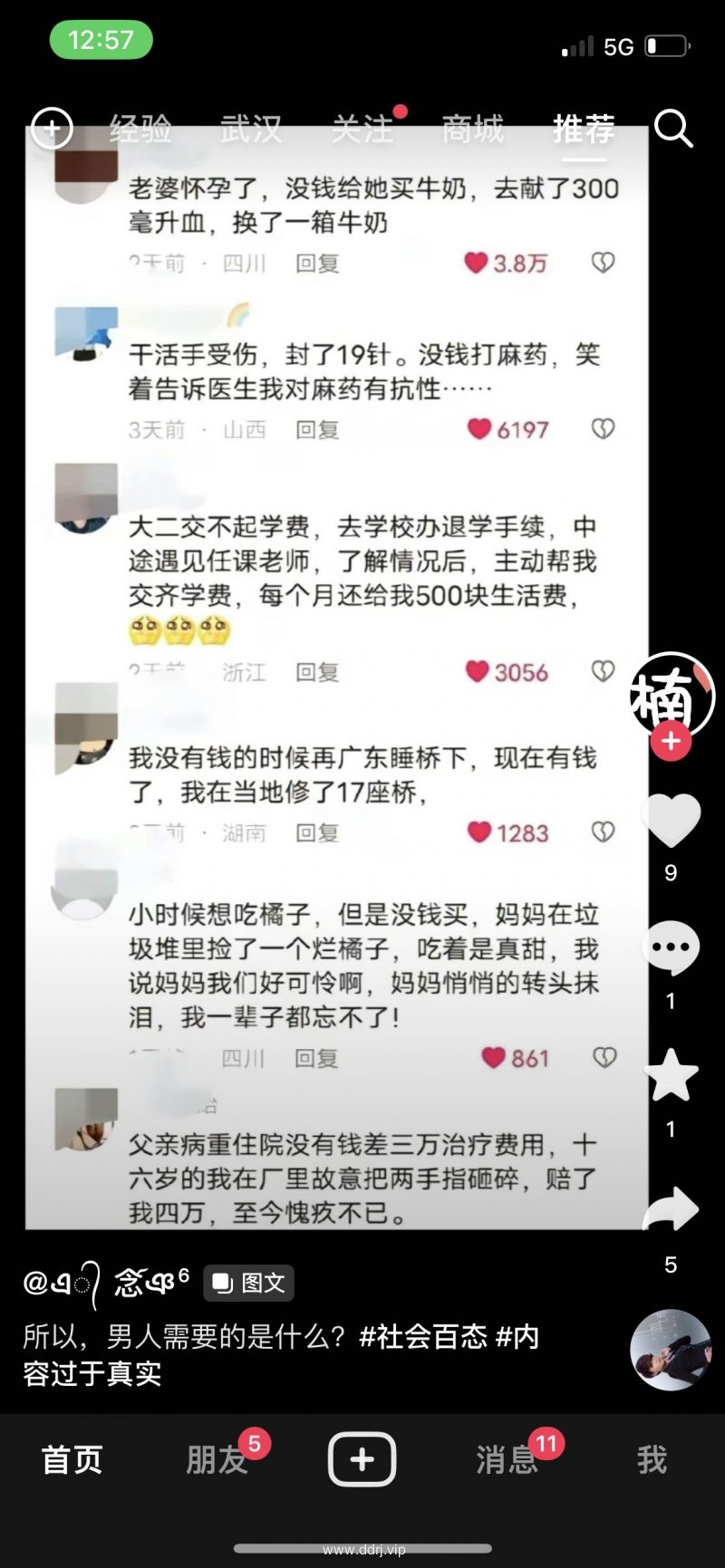This screenshot has width=725, height=1568.
Task: Select the 推荐 tab
Action: pyautogui.click(x=585, y=129)
